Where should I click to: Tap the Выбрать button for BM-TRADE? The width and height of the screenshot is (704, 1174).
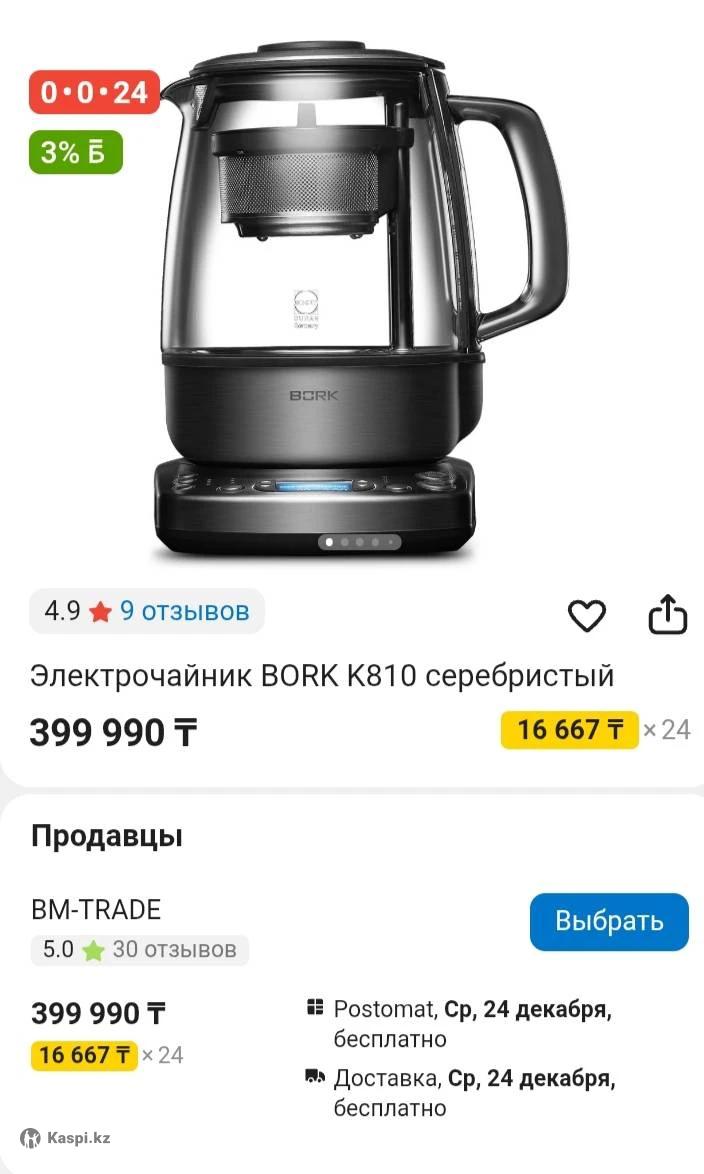coord(609,921)
